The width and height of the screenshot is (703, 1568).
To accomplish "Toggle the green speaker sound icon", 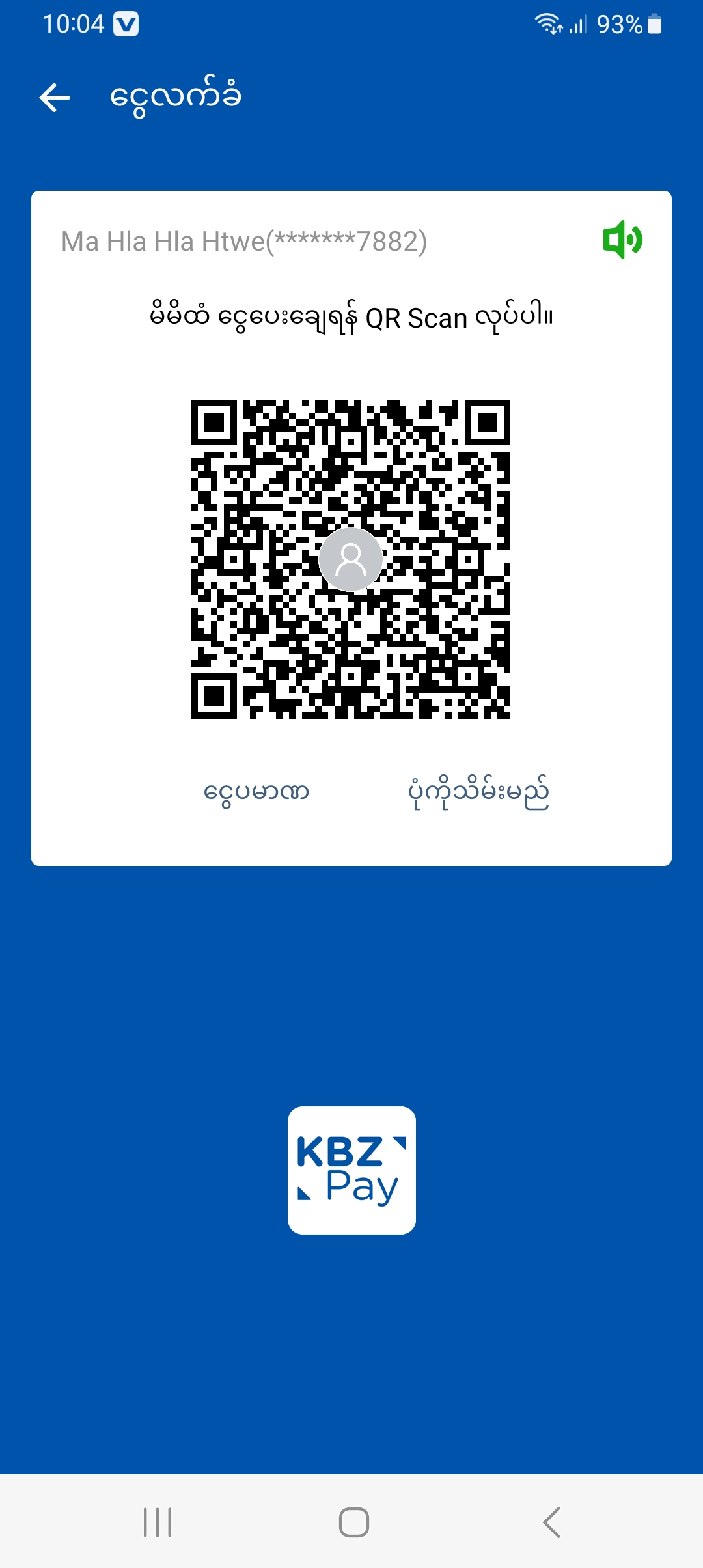I will tap(622, 240).
